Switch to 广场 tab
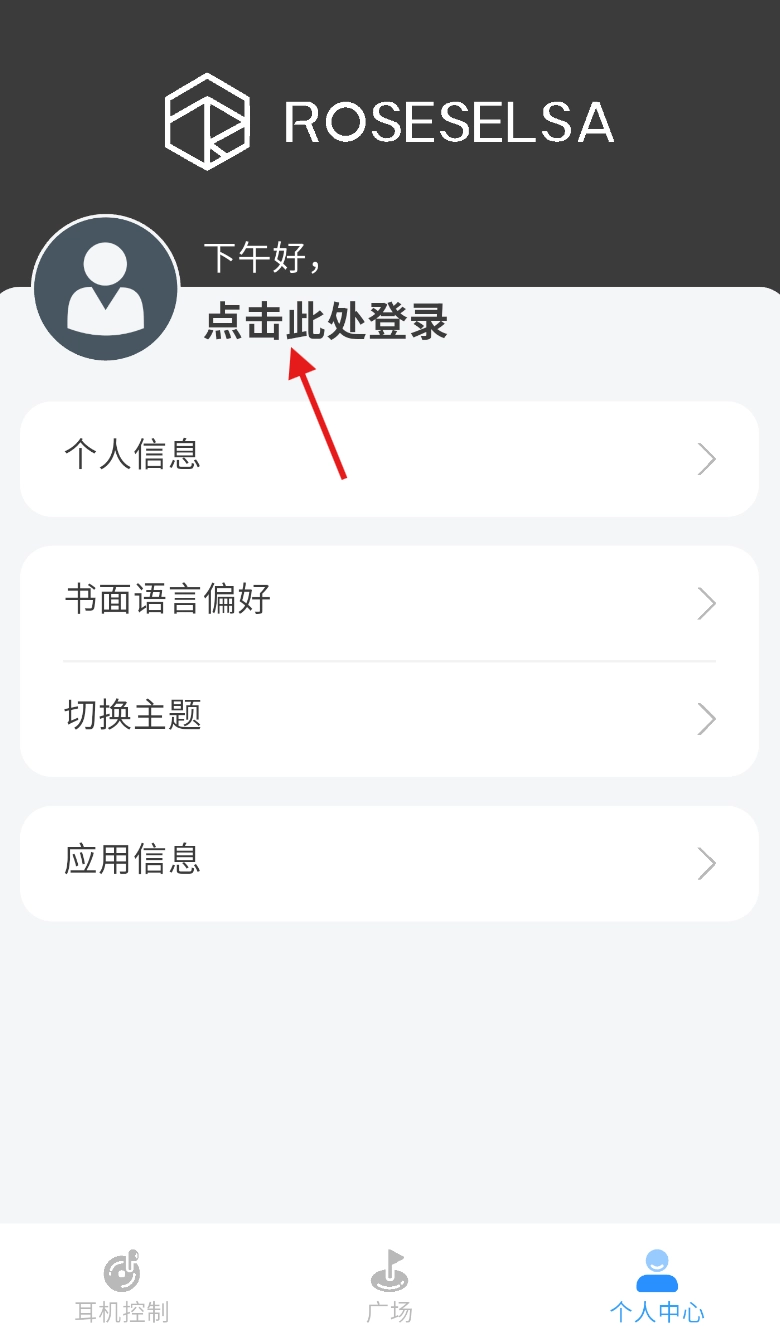780x1338 pixels. 389,1285
